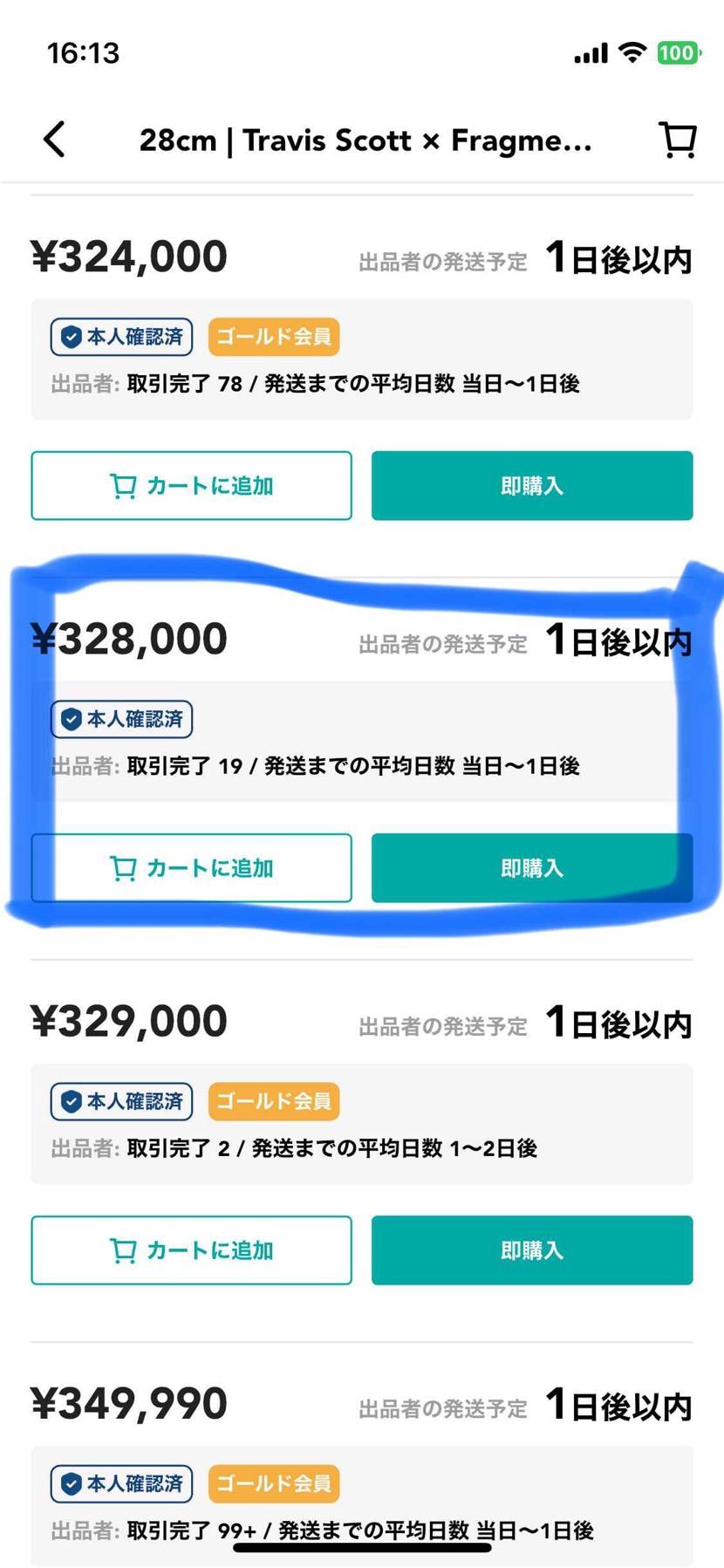
Task: Tap 即購入 for the ¥328,000 listing
Action: pos(532,868)
